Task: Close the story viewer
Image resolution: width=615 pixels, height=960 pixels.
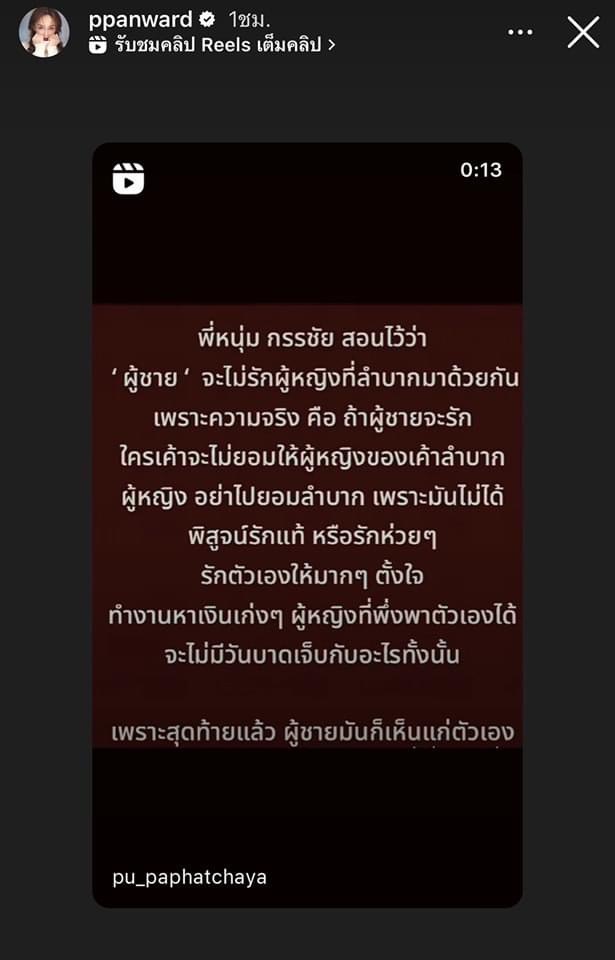Action: click(x=583, y=32)
